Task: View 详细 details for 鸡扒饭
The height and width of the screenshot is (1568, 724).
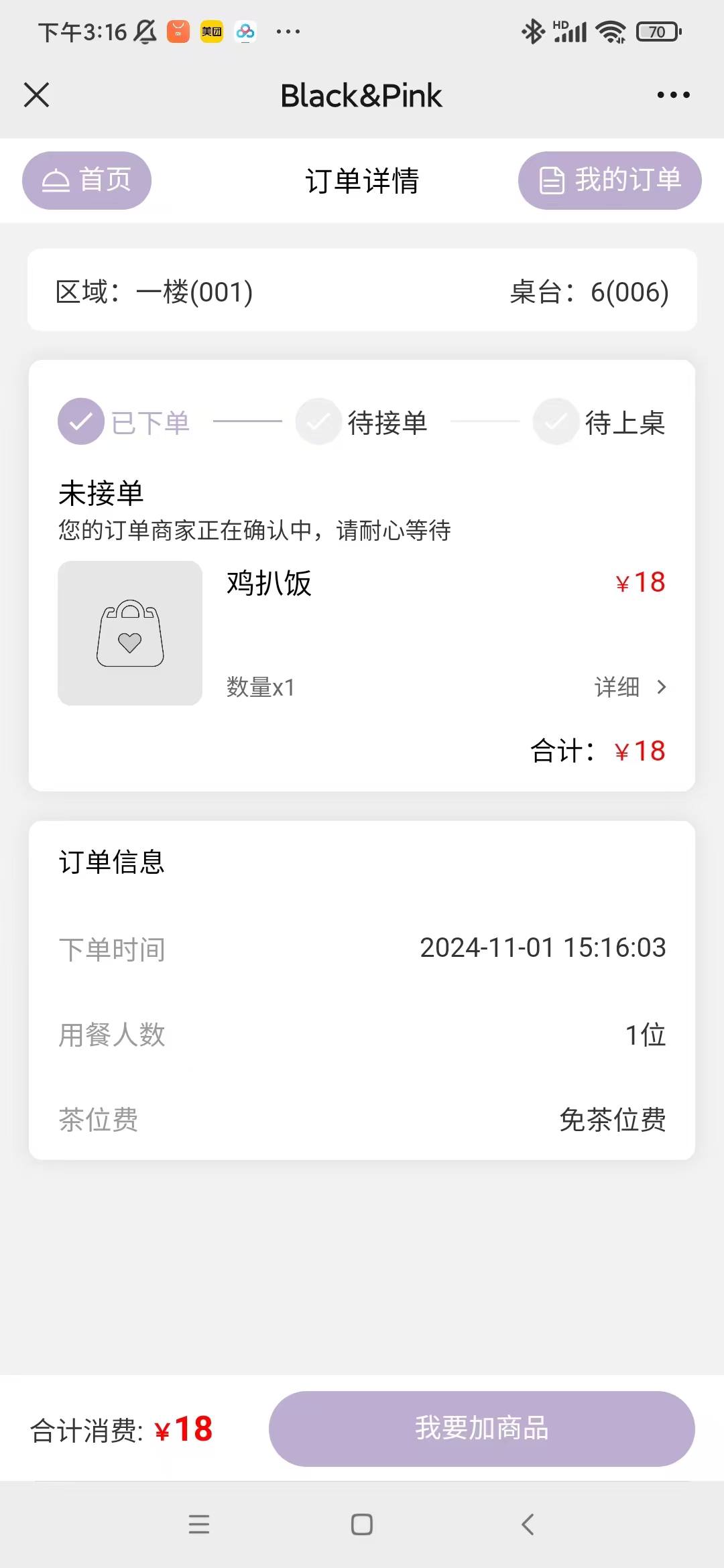Action: click(x=630, y=687)
